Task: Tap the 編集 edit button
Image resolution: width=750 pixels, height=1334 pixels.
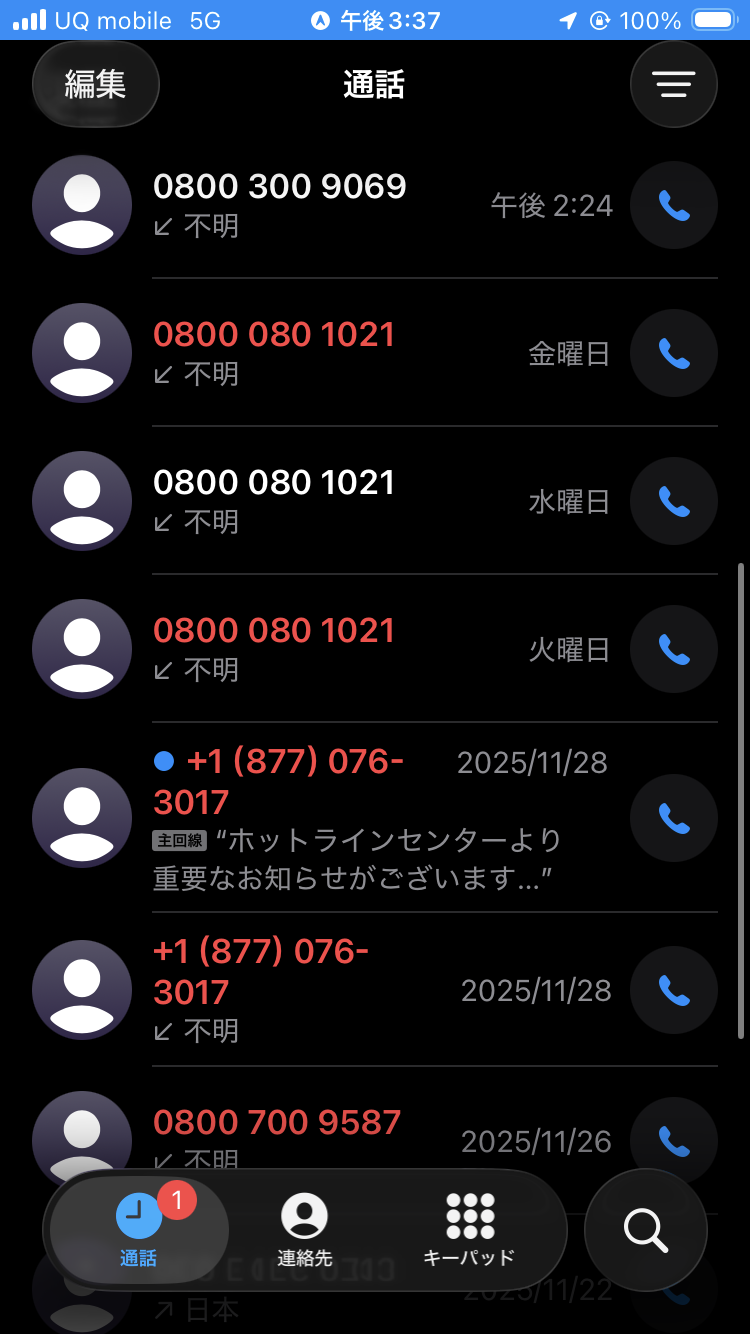Action: [x=95, y=84]
